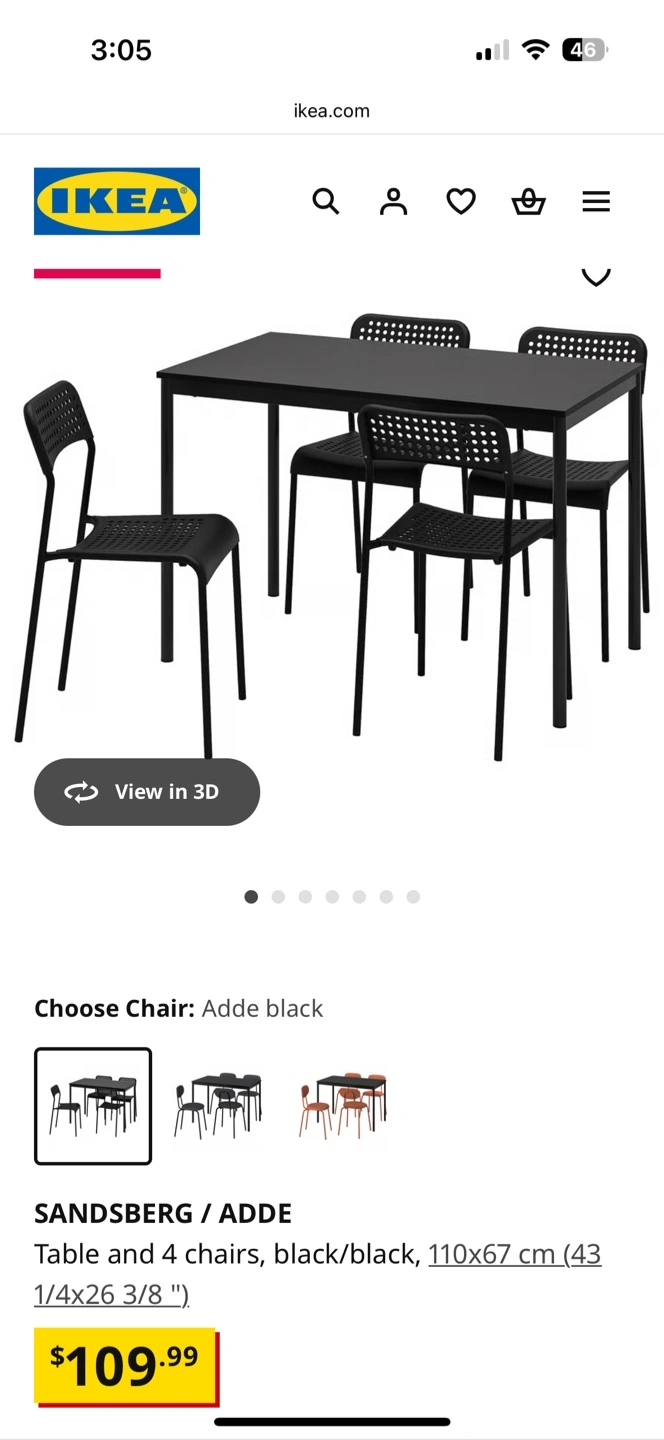Open the shopping basket

528,202
